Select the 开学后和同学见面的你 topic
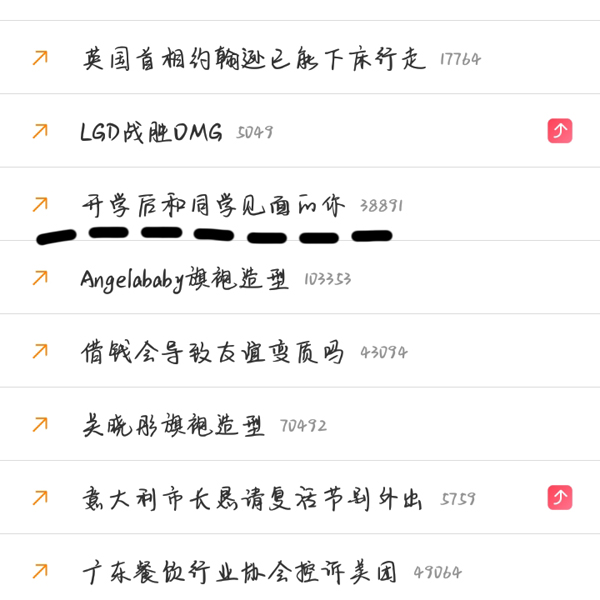This screenshot has height=600, width=600. [213, 205]
